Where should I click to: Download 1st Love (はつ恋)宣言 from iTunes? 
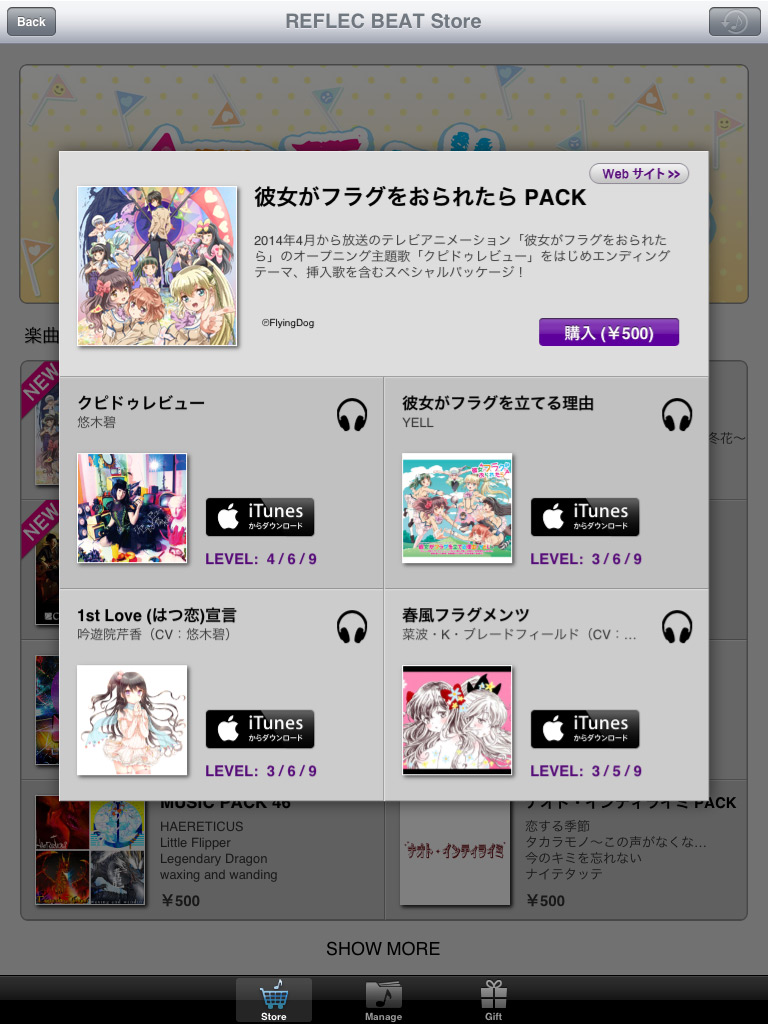pyautogui.click(x=260, y=729)
